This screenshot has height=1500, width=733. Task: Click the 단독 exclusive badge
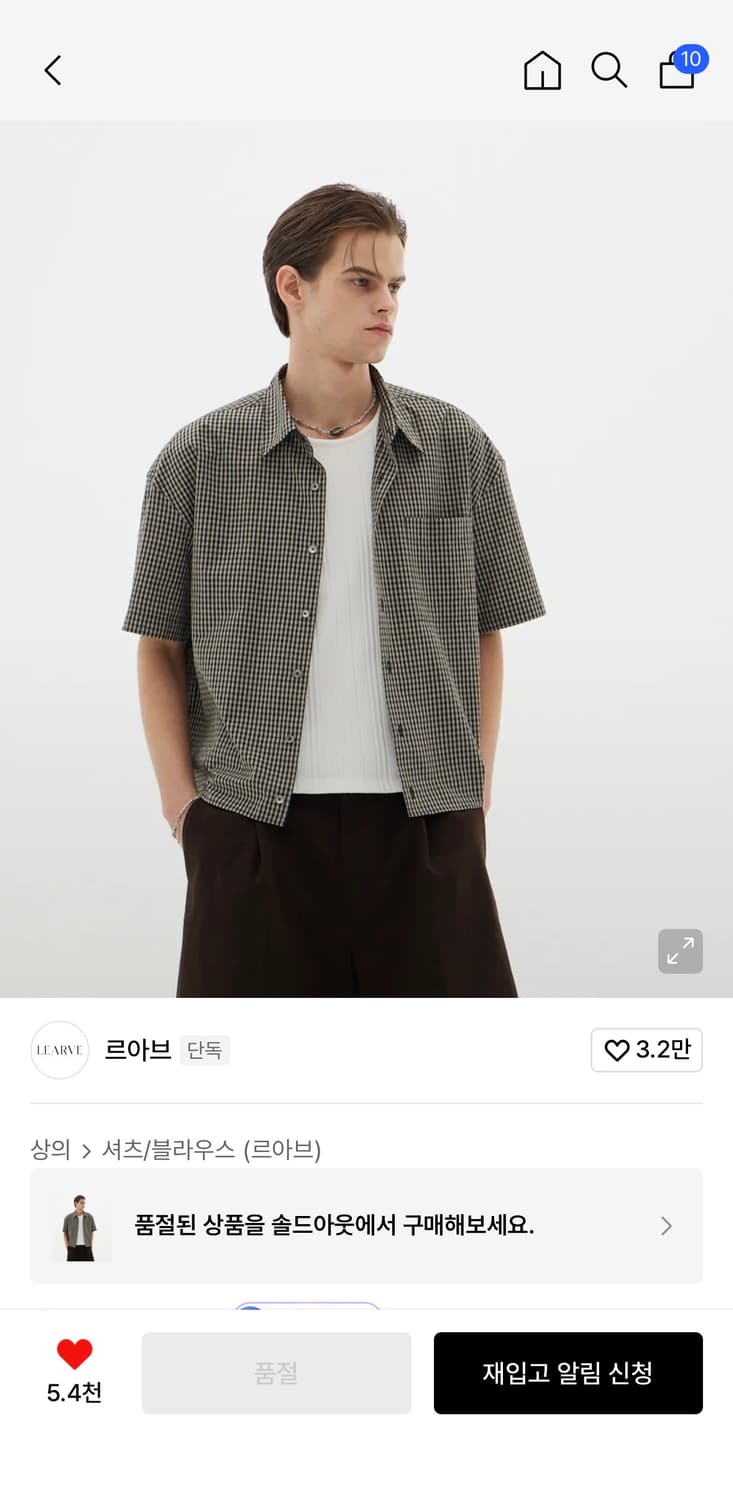[x=205, y=1050]
